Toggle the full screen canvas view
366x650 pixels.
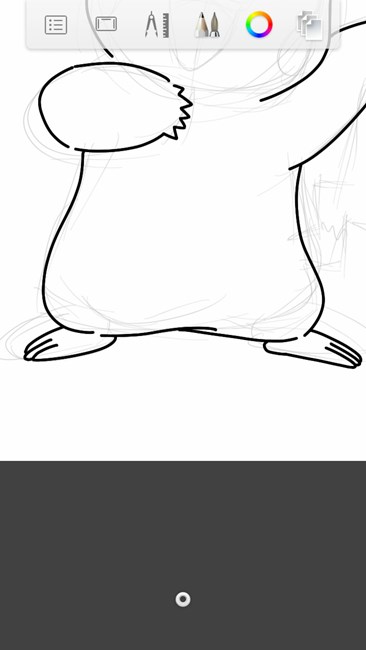click(x=107, y=24)
